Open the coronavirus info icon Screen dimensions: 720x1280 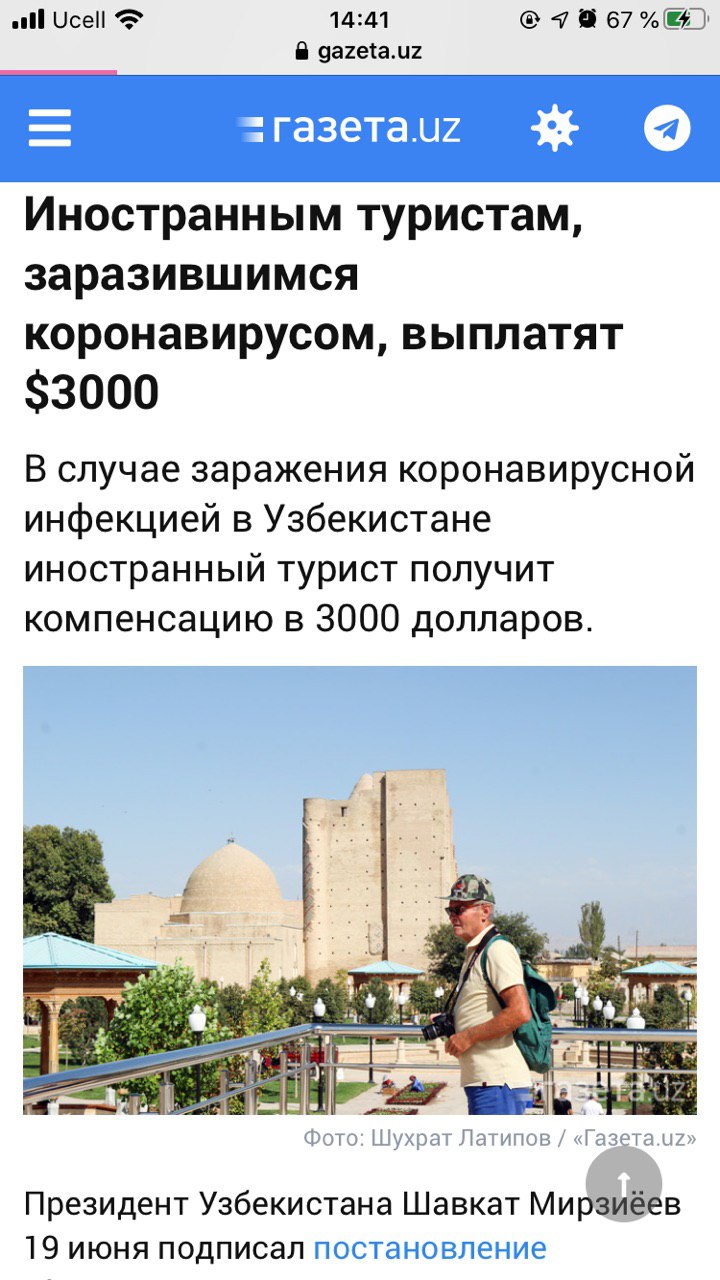coord(555,128)
